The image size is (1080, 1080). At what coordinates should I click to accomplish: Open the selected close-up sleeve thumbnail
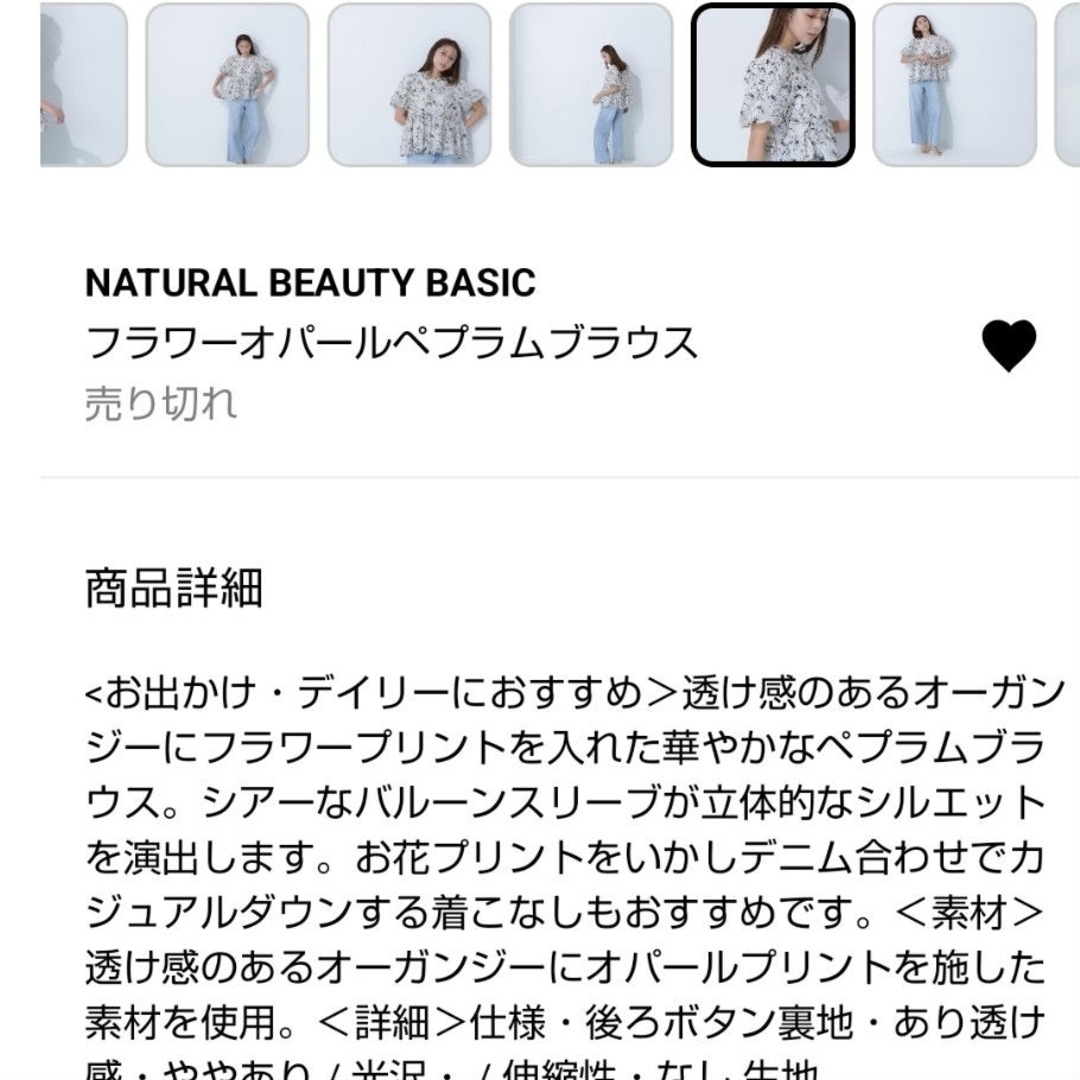(x=773, y=85)
